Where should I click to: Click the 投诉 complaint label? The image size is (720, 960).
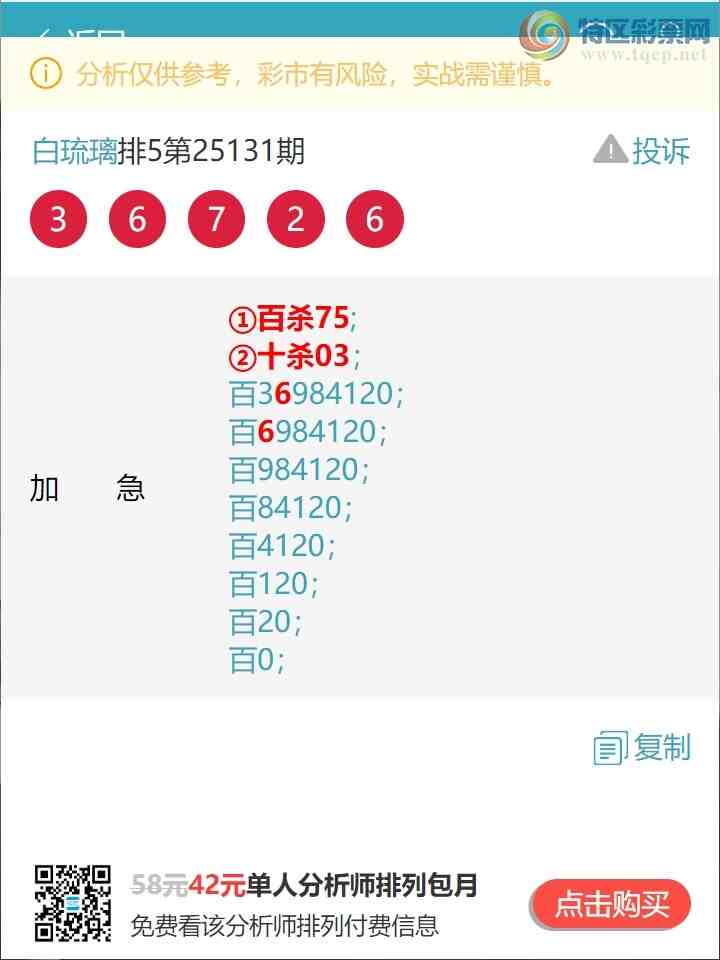tap(659, 151)
